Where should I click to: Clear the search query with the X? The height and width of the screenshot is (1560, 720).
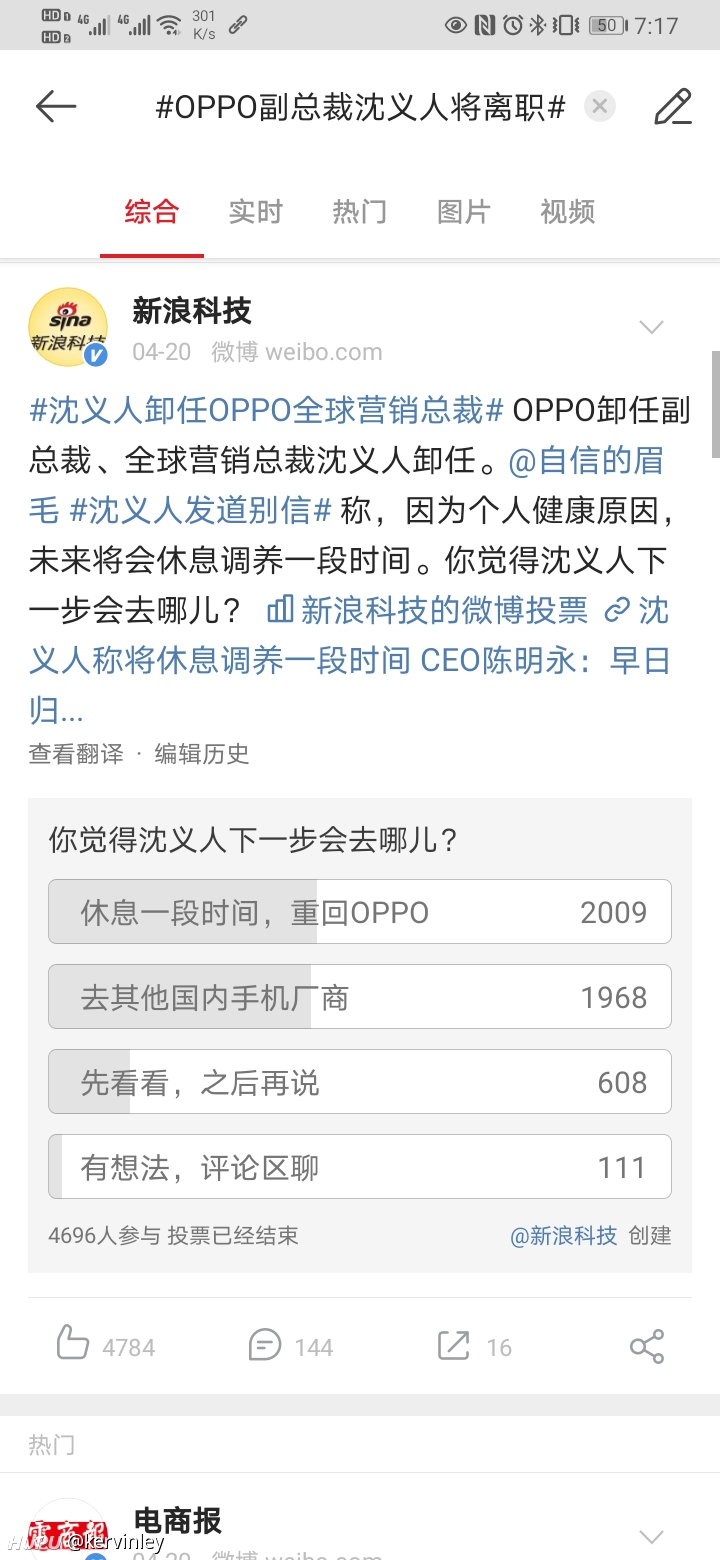[x=600, y=106]
